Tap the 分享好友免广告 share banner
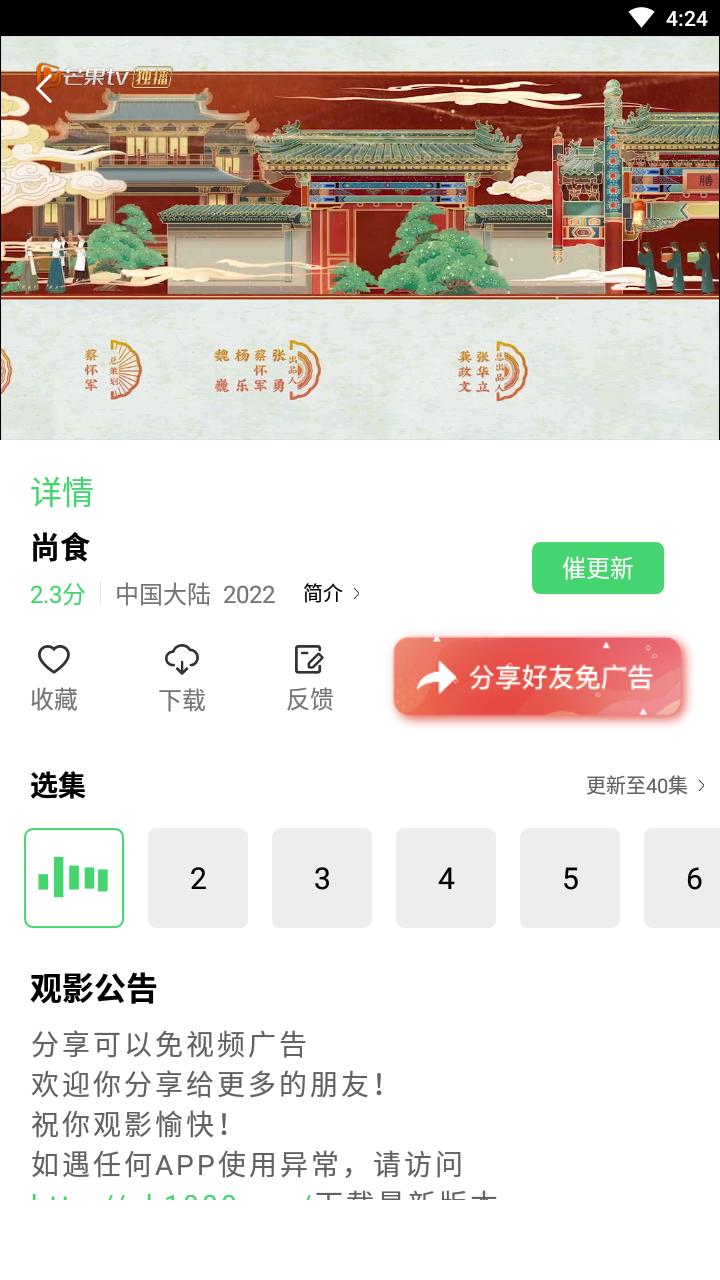 click(x=538, y=678)
